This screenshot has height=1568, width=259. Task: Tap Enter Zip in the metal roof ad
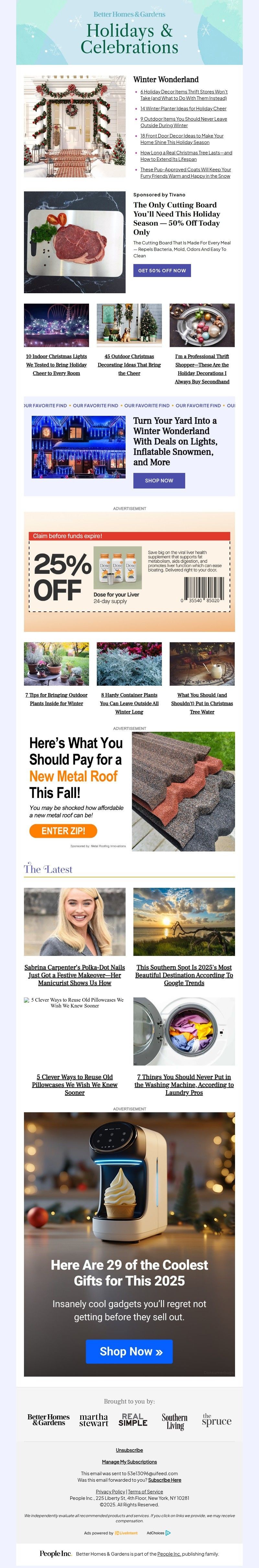click(x=63, y=831)
